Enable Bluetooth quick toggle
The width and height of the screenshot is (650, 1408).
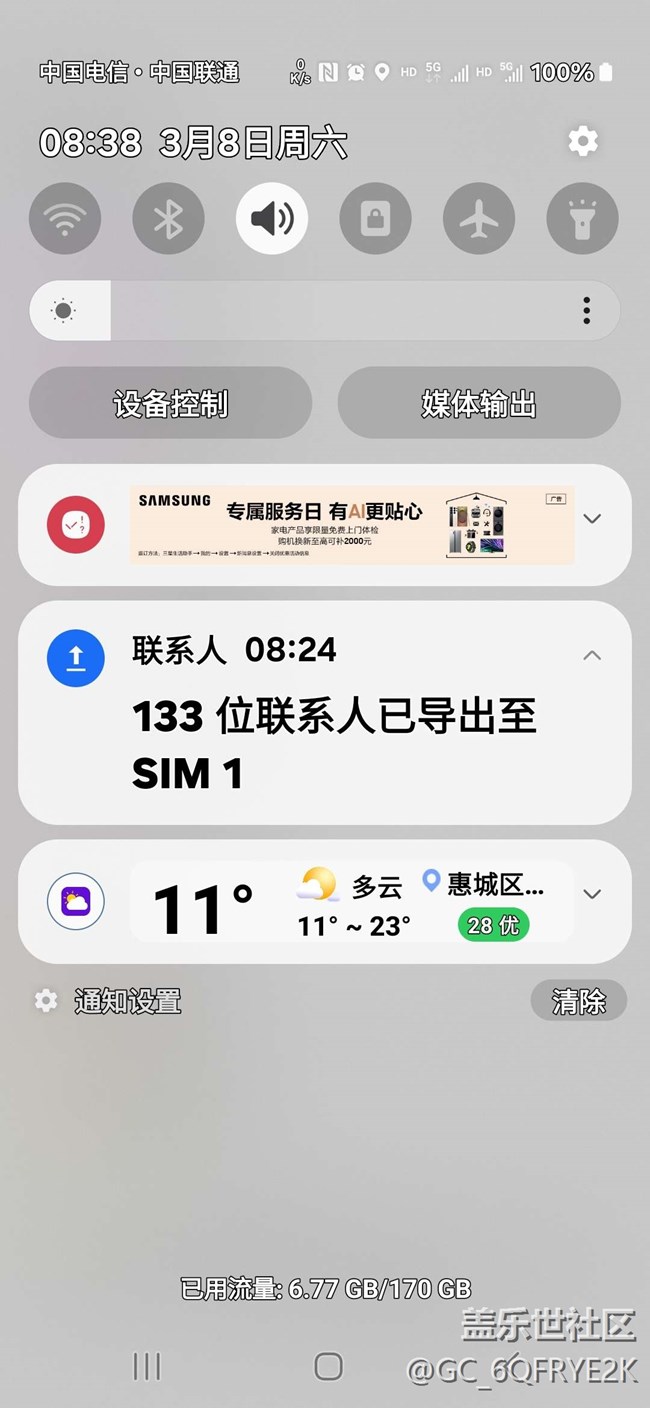click(x=168, y=219)
